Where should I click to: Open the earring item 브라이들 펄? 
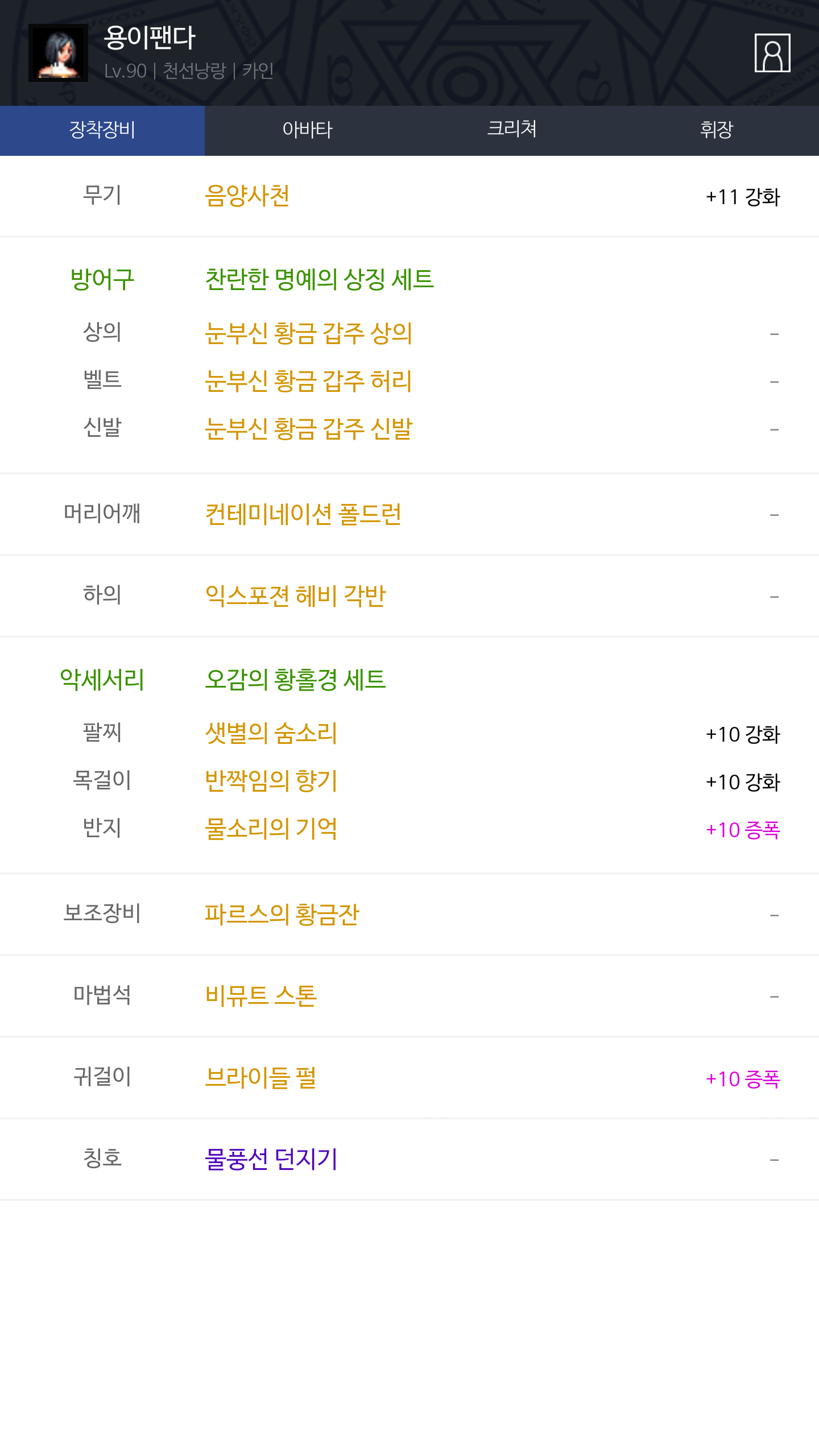[x=260, y=1078]
